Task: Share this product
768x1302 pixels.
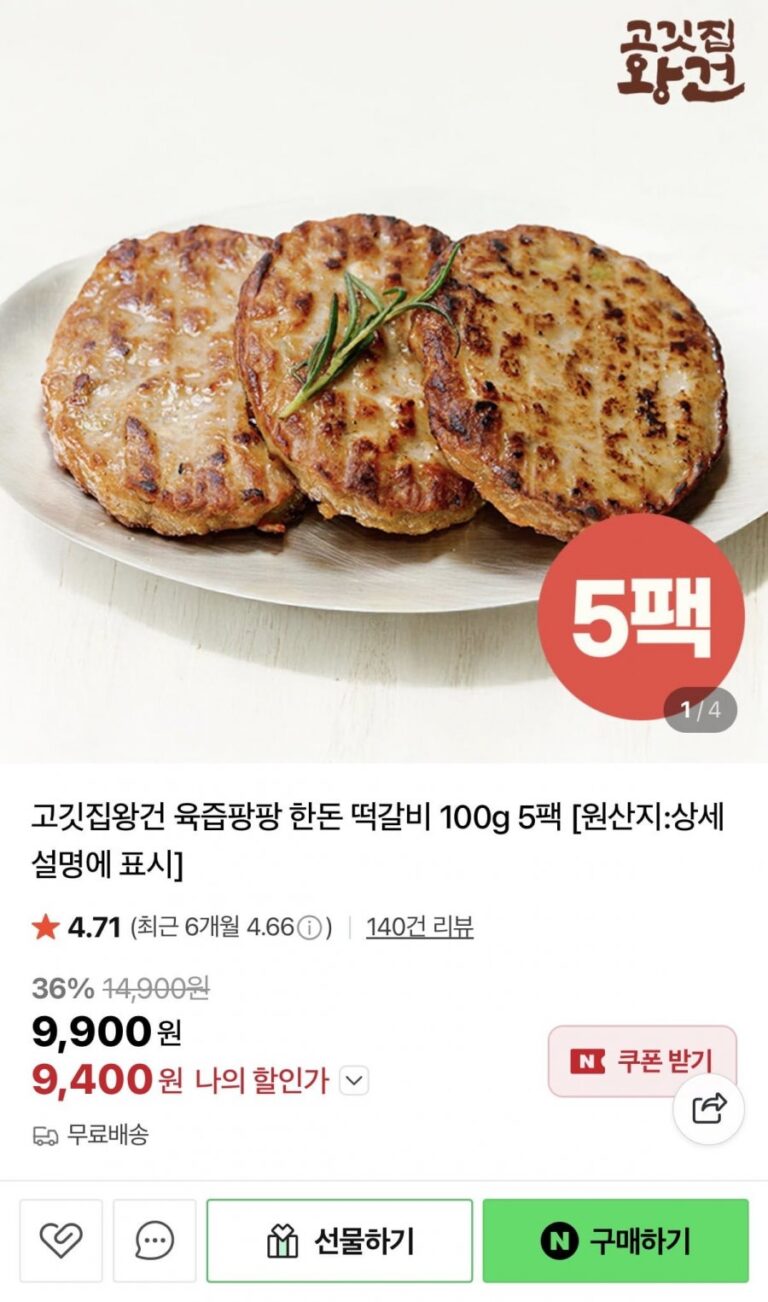Action: pos(708,1108)
